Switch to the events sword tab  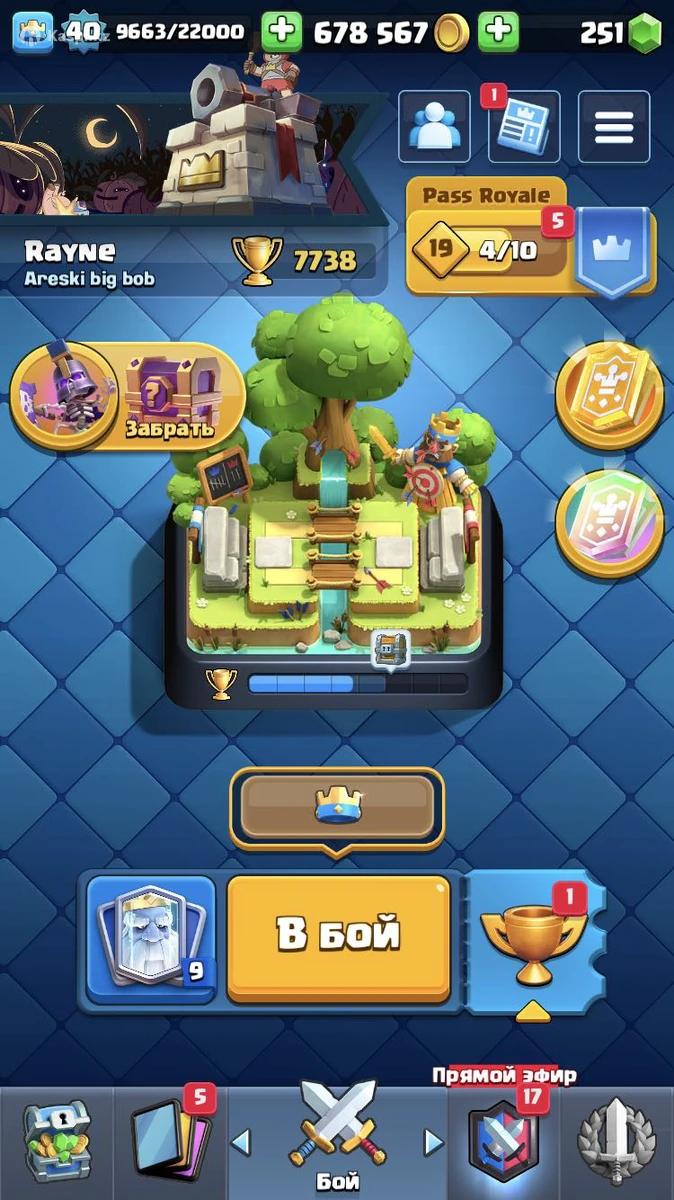pyautogui.click(x=617, y=1142)
